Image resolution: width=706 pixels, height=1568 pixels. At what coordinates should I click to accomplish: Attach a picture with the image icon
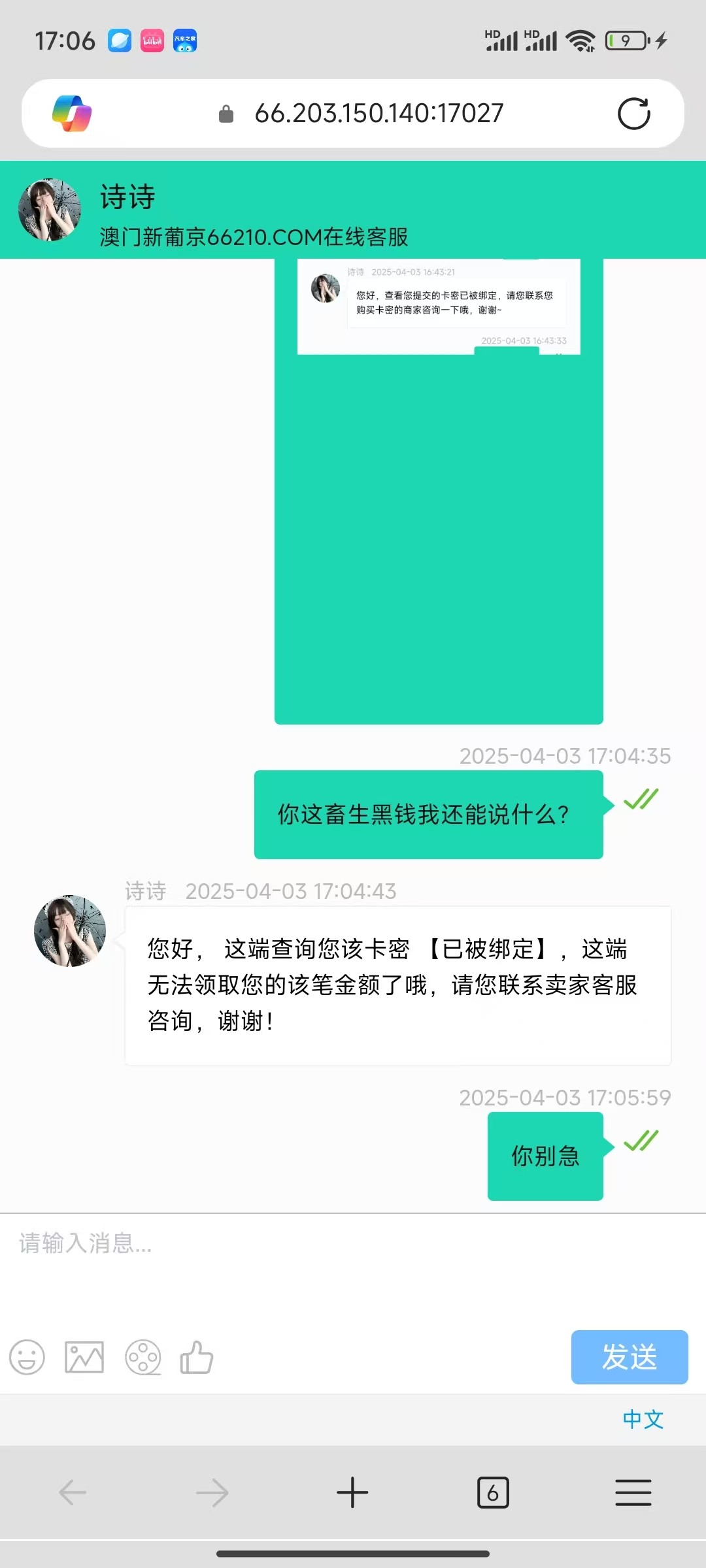[84, 1358]
